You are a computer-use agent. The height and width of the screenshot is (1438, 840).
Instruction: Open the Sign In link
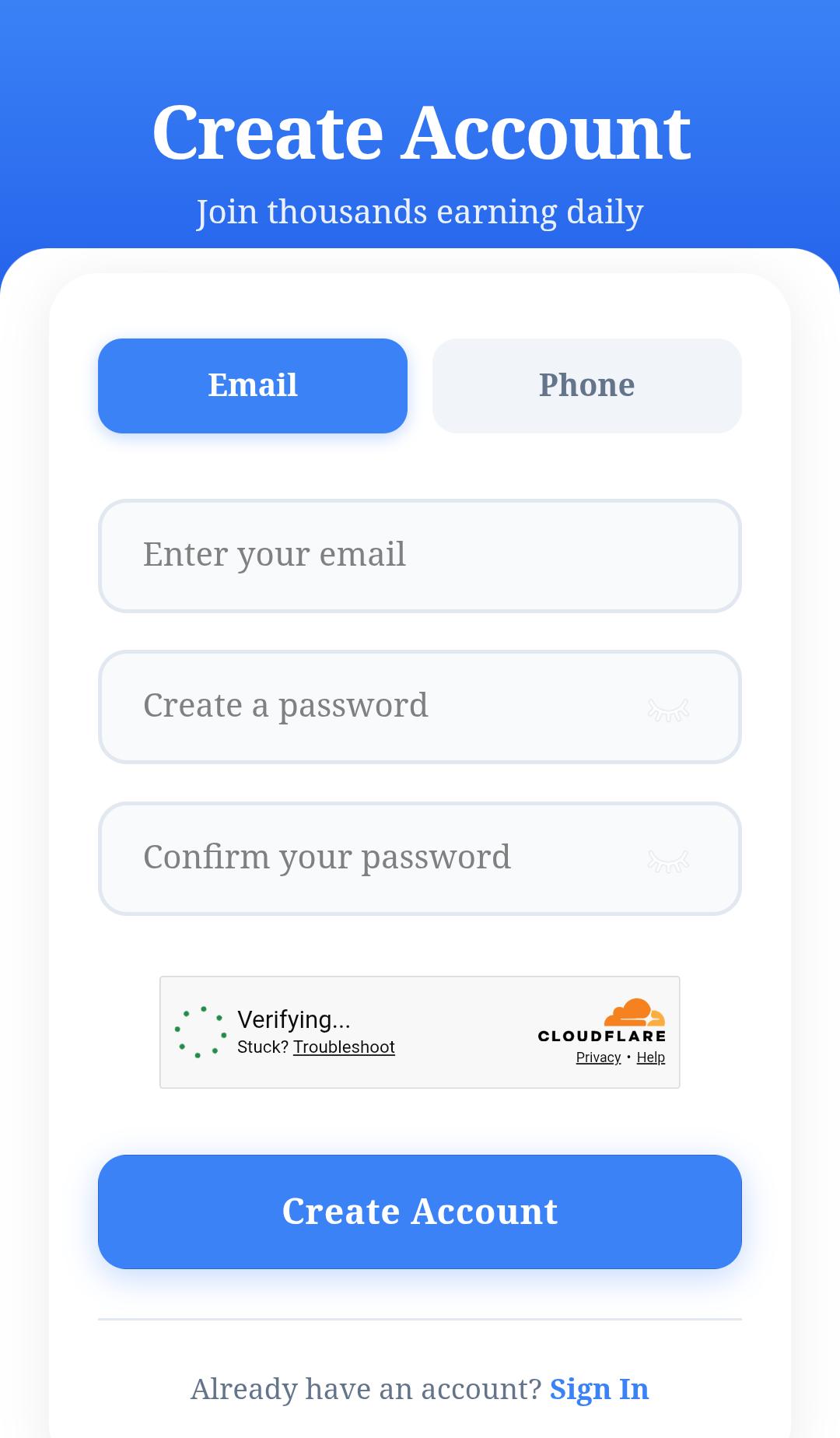[599, 1388]
